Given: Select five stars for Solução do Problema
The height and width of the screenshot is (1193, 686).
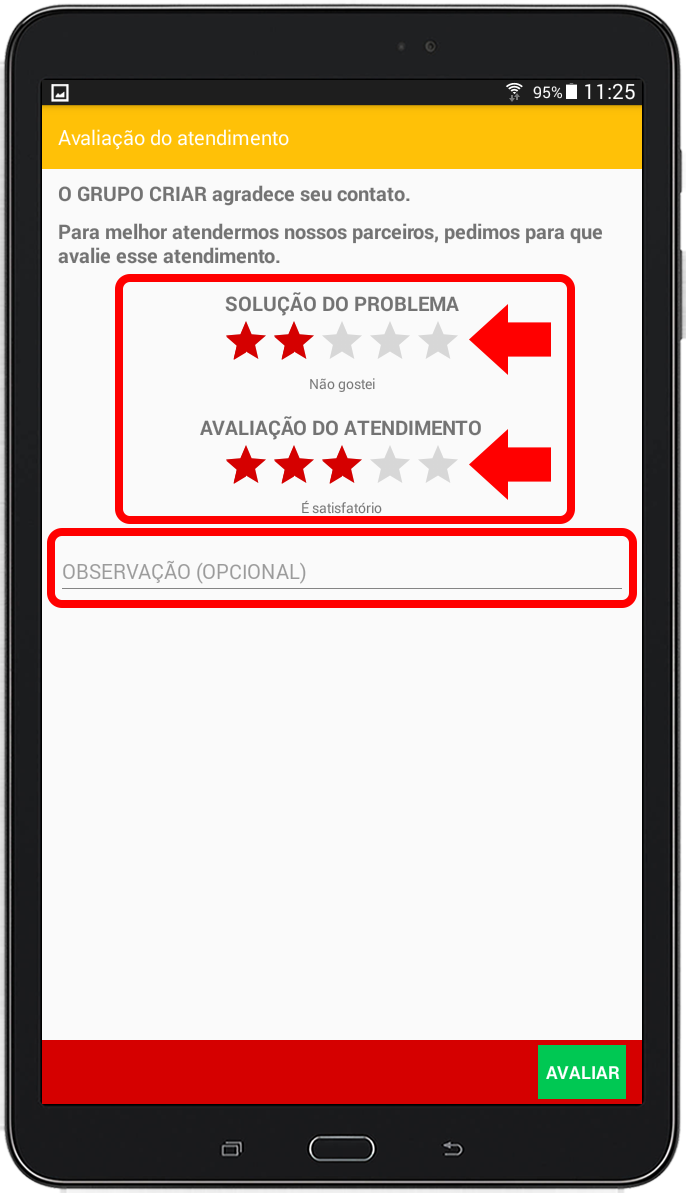Looking at the screenshot, I should (x=437, y=342).
